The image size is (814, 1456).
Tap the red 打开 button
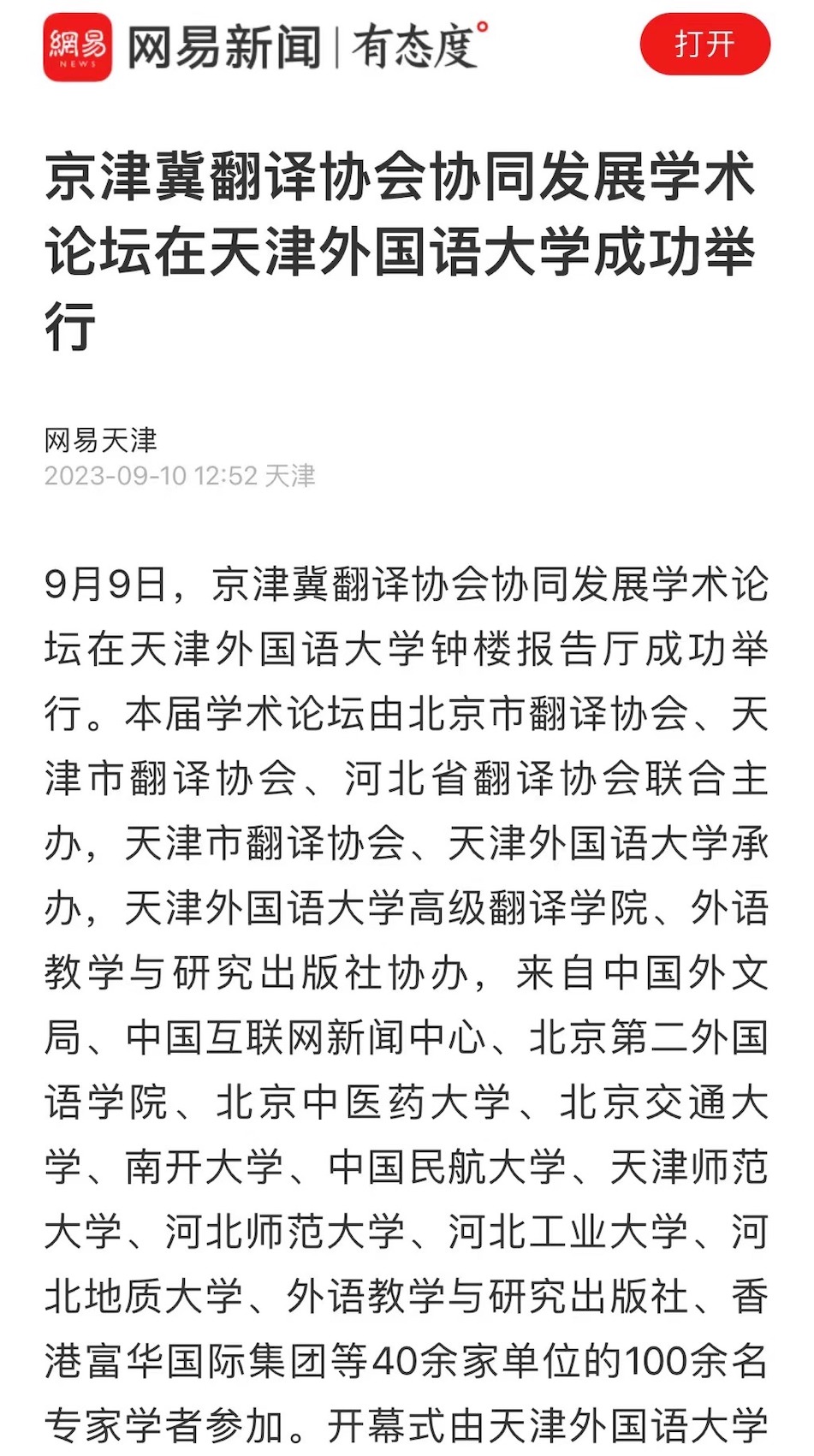(704, 44)
